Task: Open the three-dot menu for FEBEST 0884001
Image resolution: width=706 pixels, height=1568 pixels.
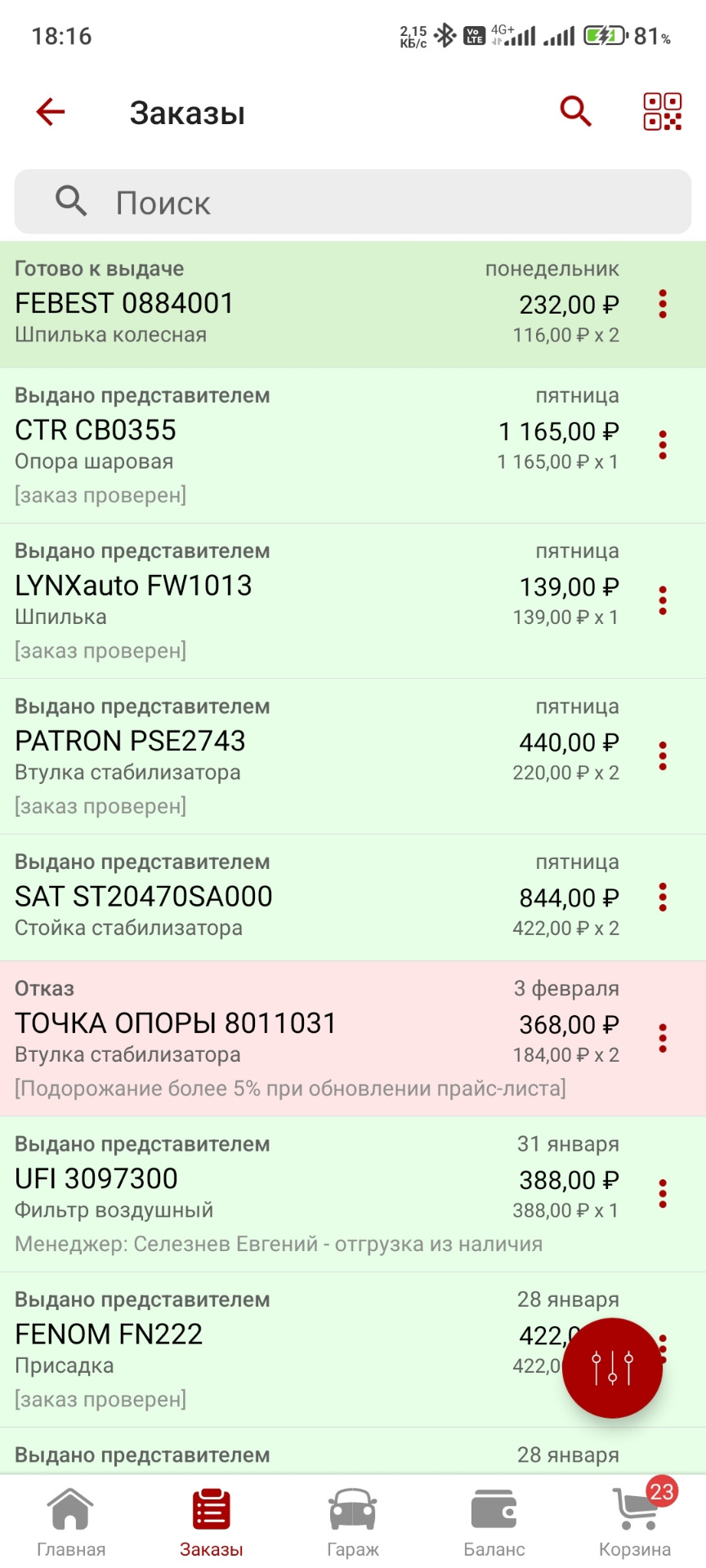Action: click(663, 304)
